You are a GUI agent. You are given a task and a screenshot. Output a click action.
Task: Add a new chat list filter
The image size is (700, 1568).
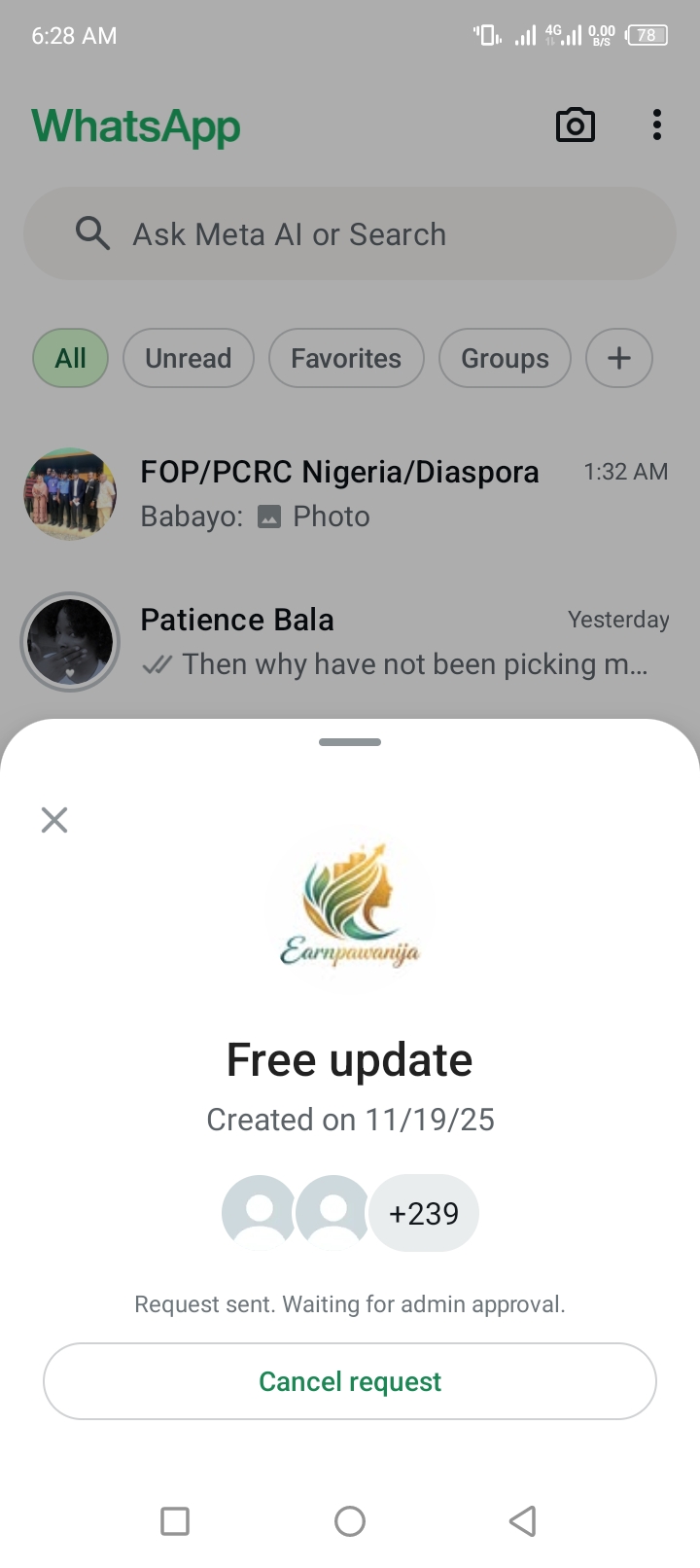click(619, 358)
